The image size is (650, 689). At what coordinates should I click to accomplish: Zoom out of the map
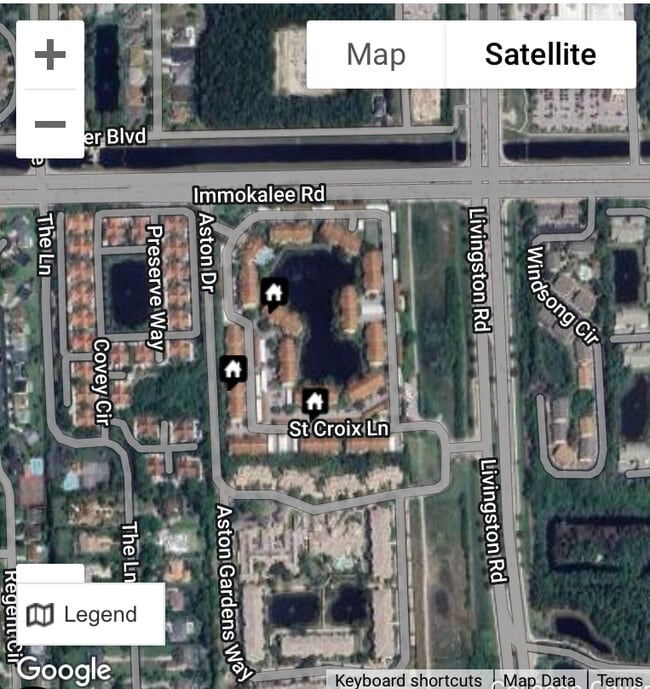tap(50, 124)
